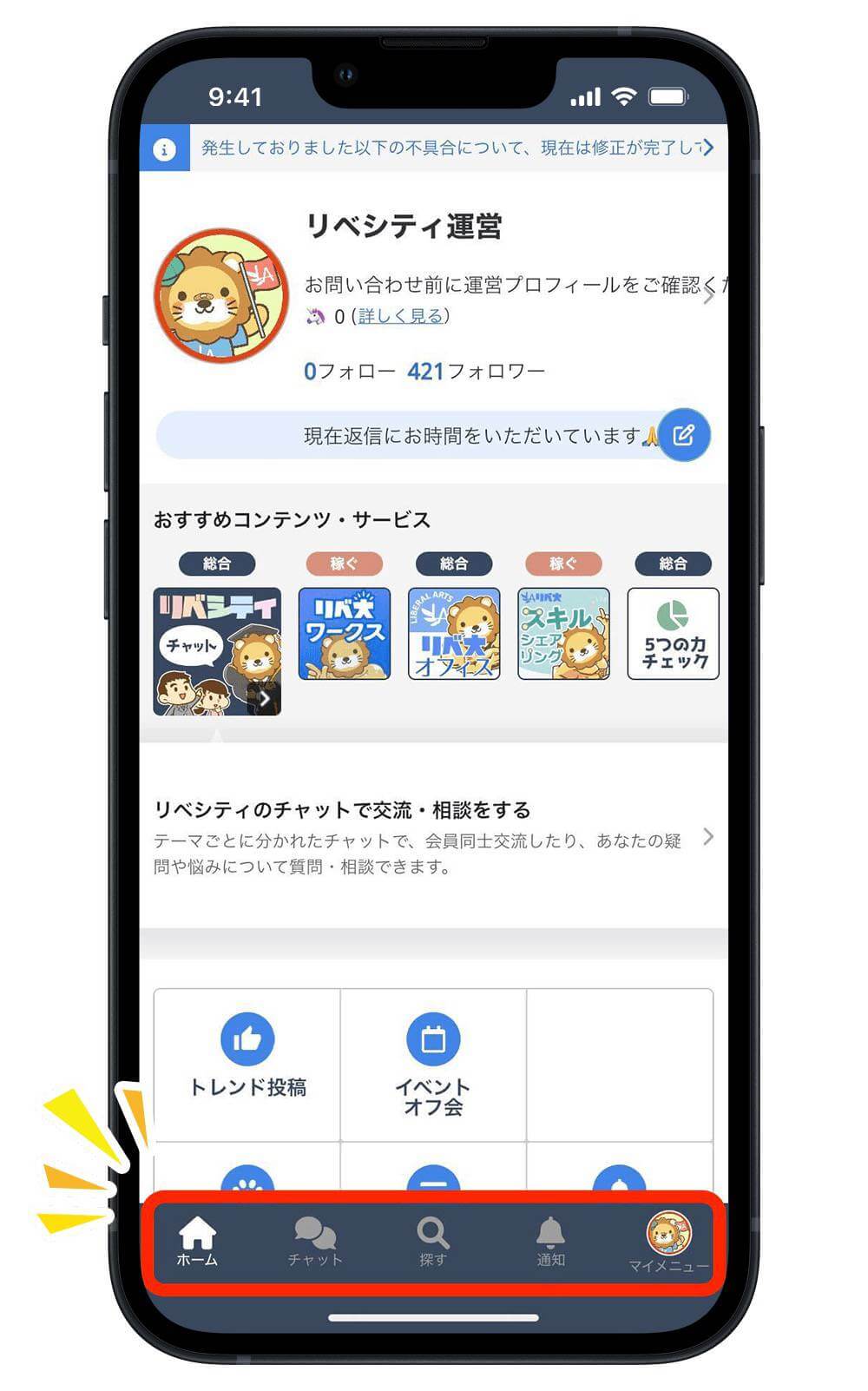Open the スキルシェアリング tile

563,633
